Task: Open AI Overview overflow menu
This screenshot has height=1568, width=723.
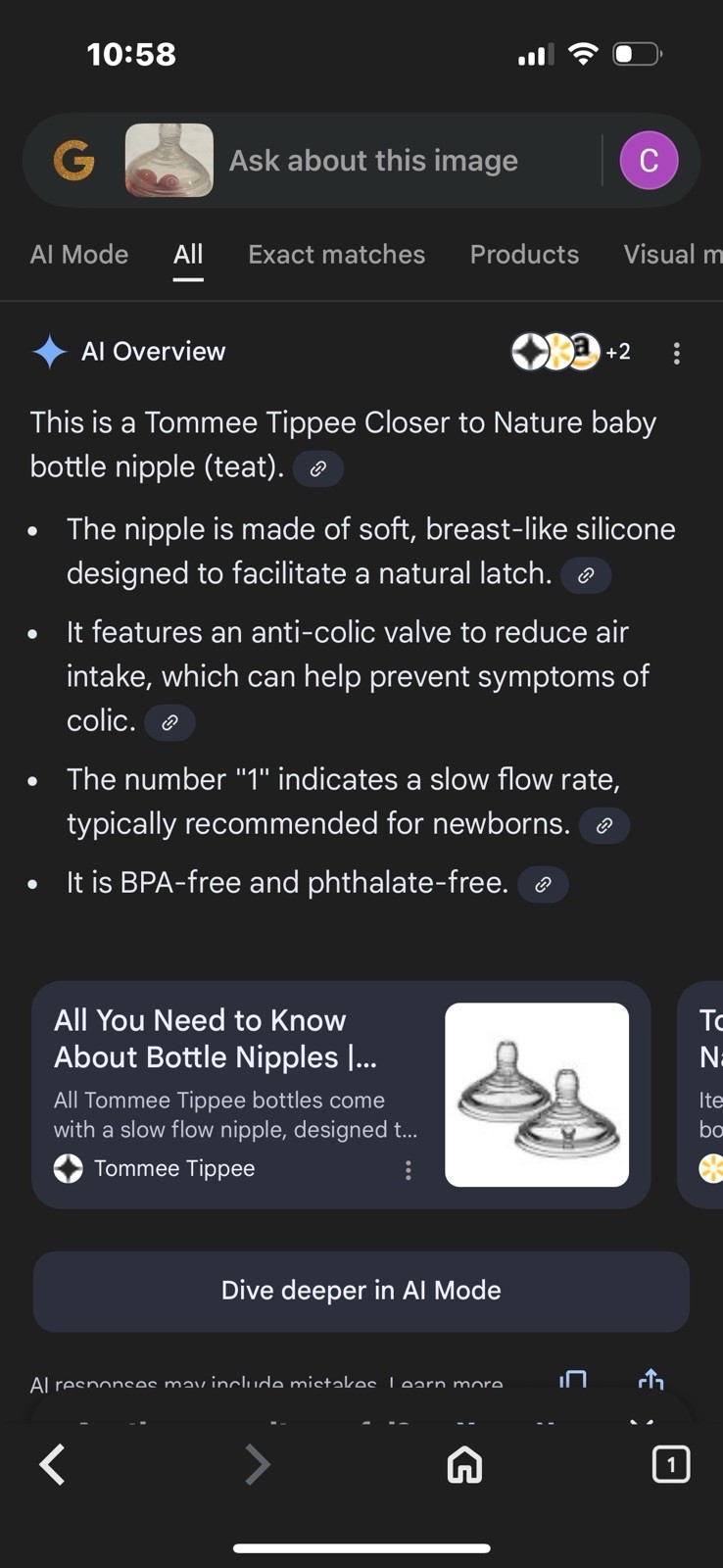Action: click(676, 354)
